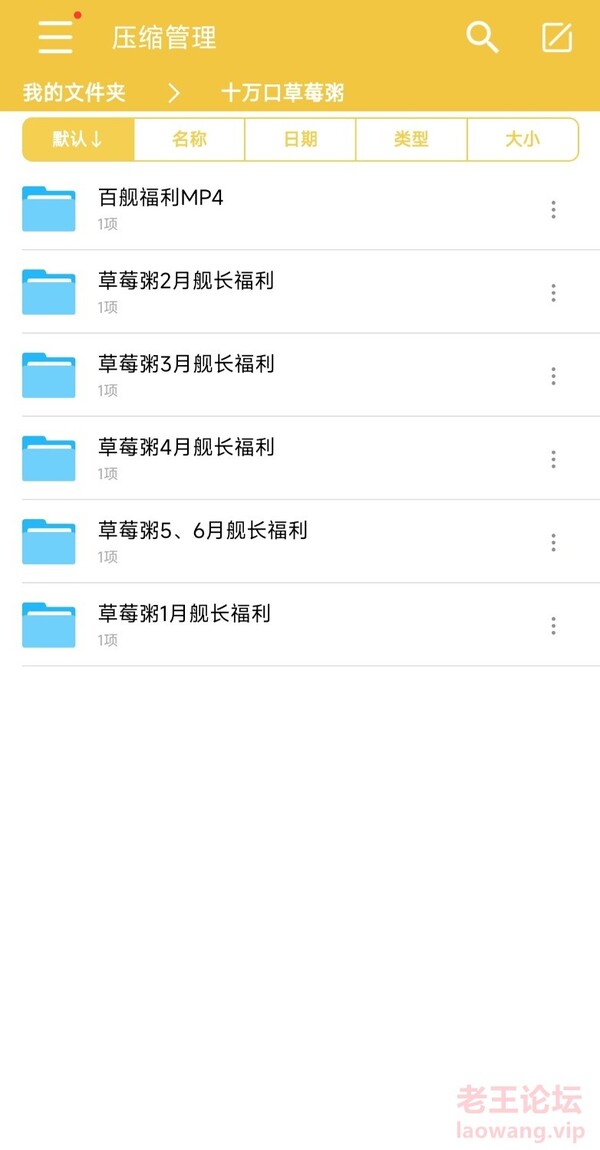
Task: Sort by 默认 order
Action: coord(78,139)
